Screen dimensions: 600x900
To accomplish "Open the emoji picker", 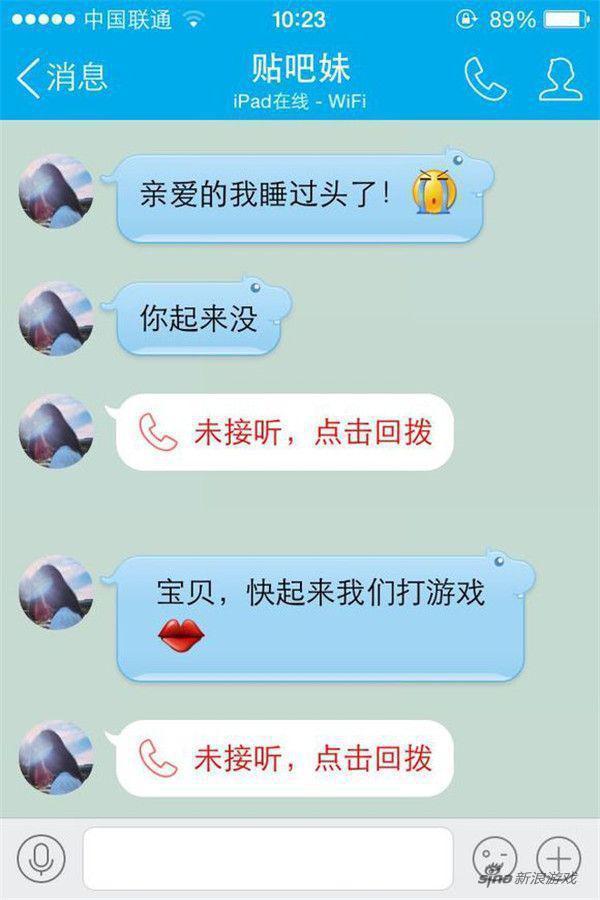I will [x=495, y=858].
